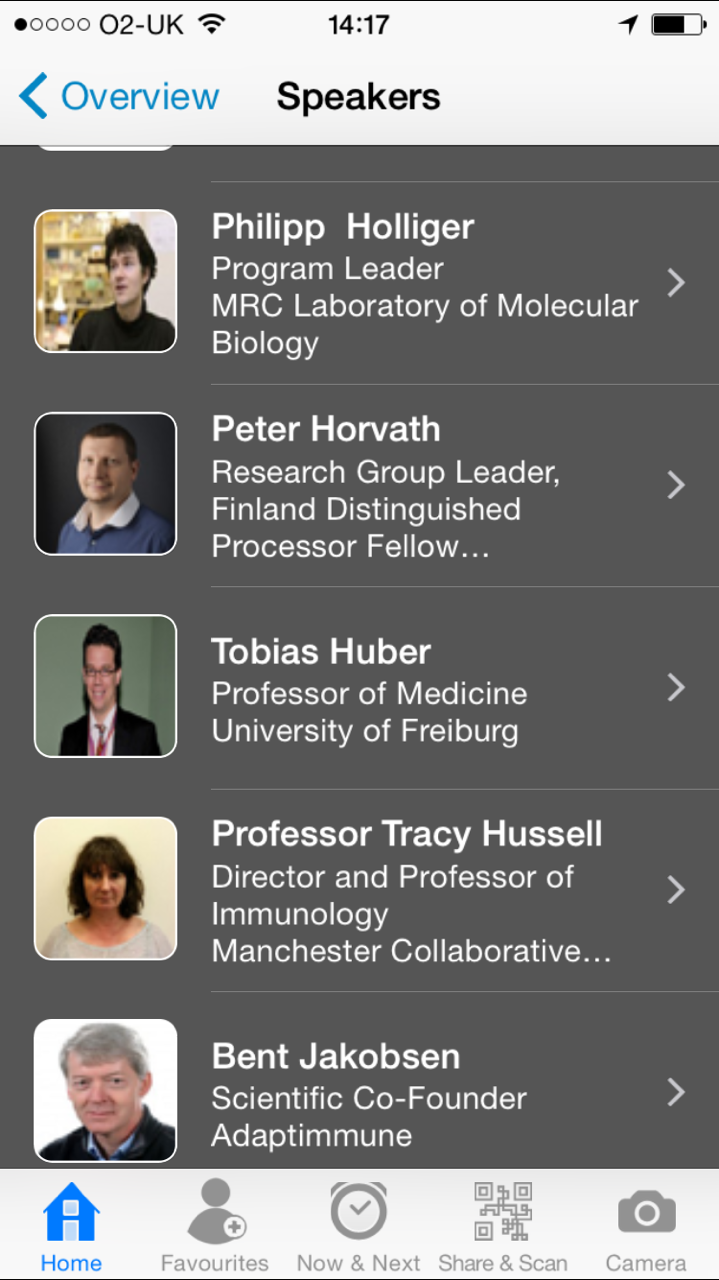Viewport: 719px width, 1280px height.
Task: Go back to Overview
Action: (x=118, y=97)
